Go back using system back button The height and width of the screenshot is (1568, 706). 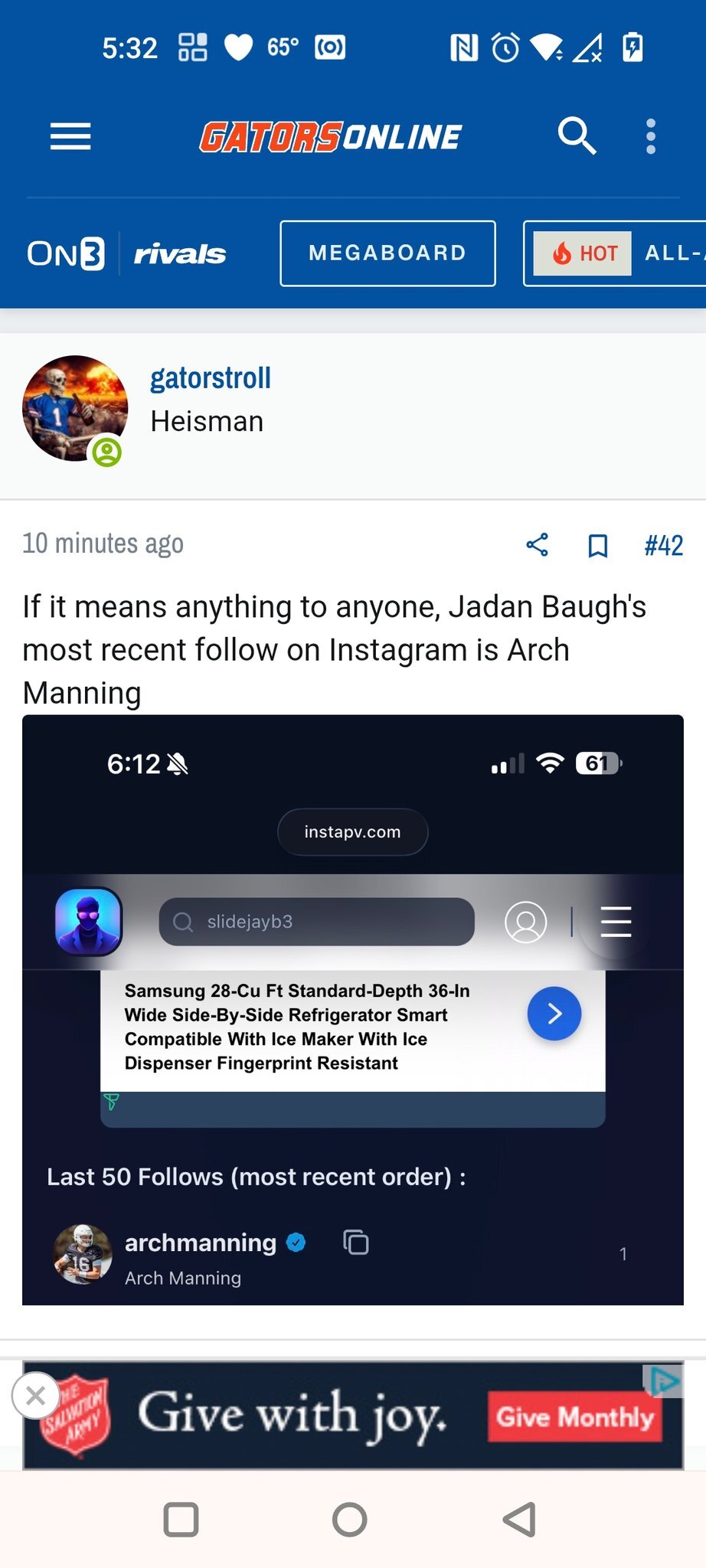(x=519, y=1520)
